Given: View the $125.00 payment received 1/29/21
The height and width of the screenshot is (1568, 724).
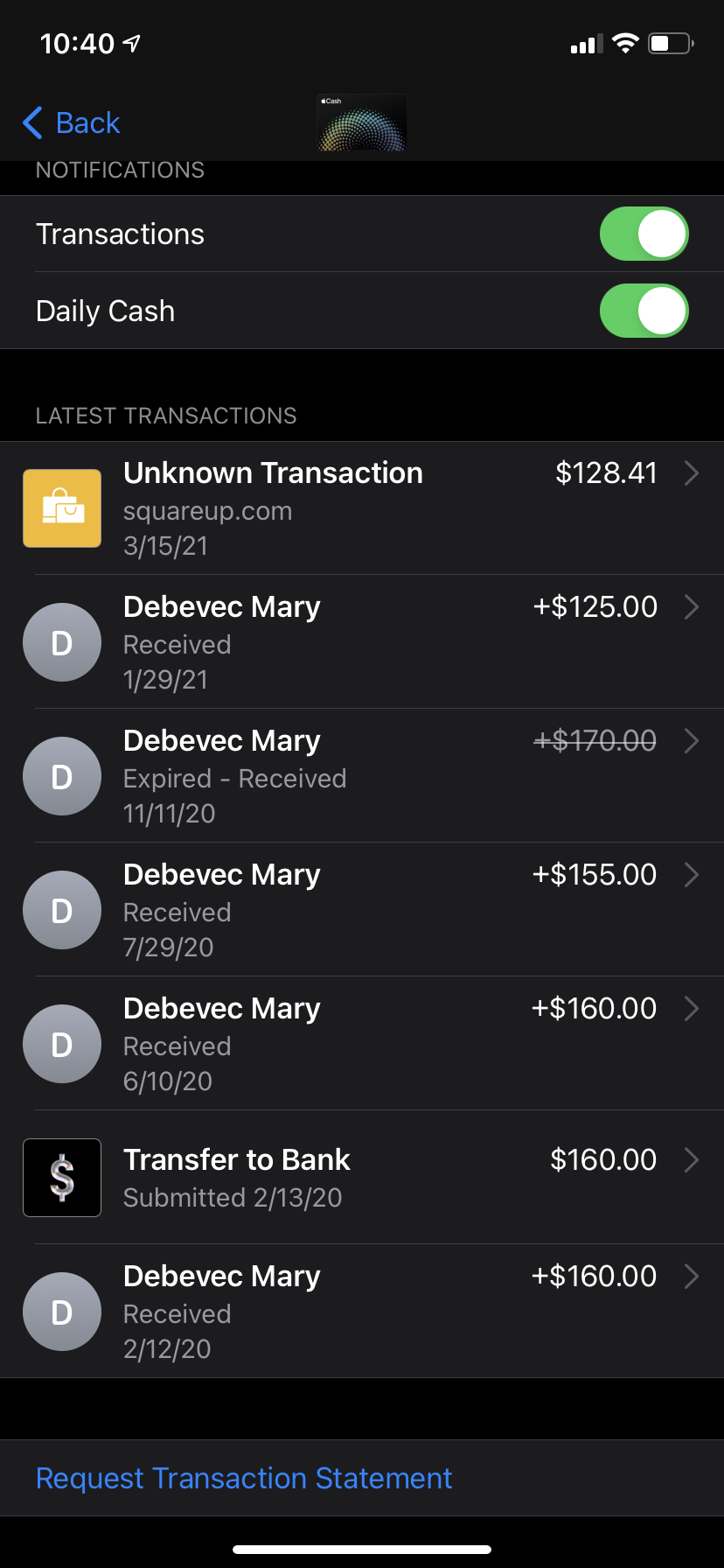Looking at the screenshot, I should point(362,642).
